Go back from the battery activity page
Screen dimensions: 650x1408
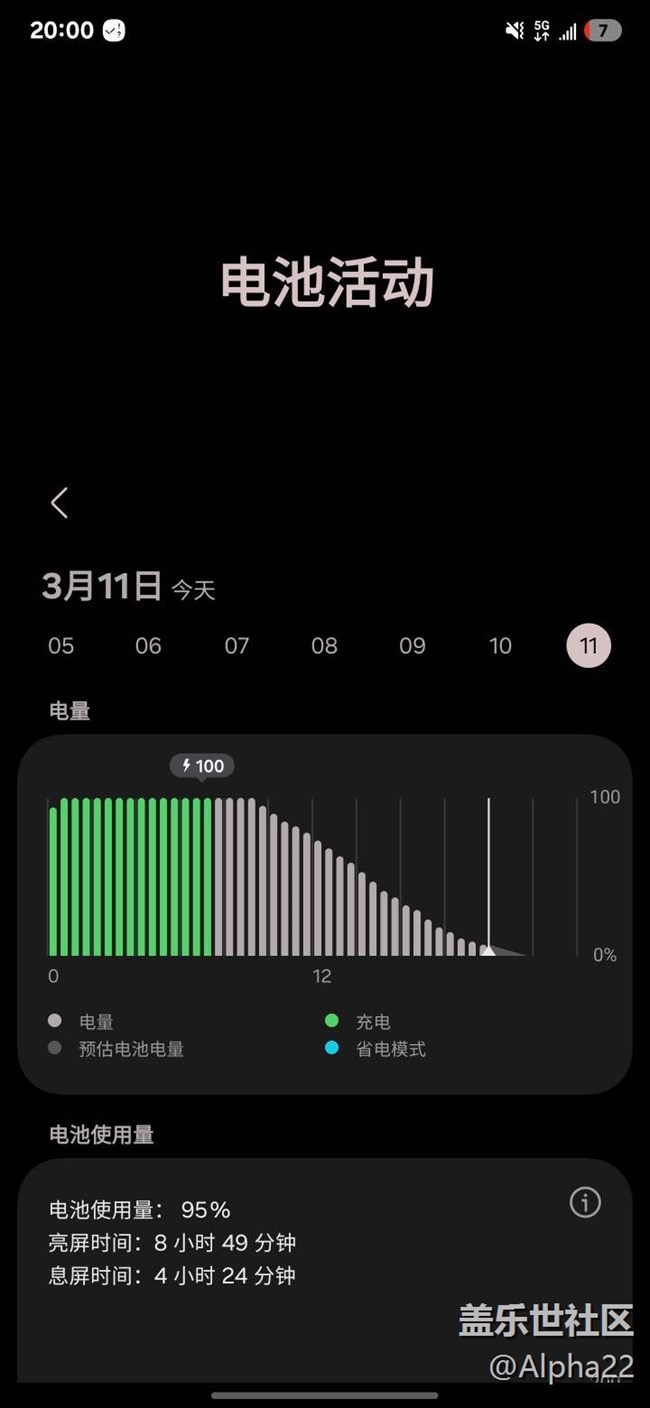click(60, 503)
